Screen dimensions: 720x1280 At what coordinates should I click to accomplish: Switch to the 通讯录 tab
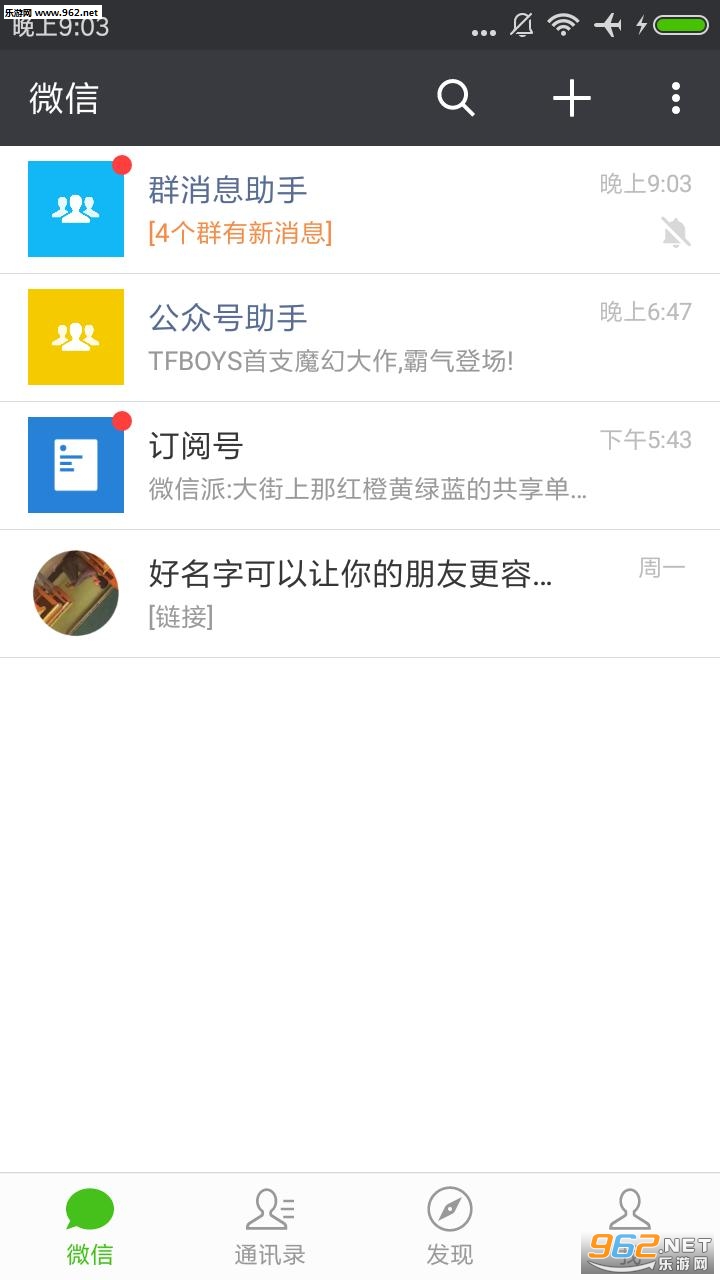270,1227
